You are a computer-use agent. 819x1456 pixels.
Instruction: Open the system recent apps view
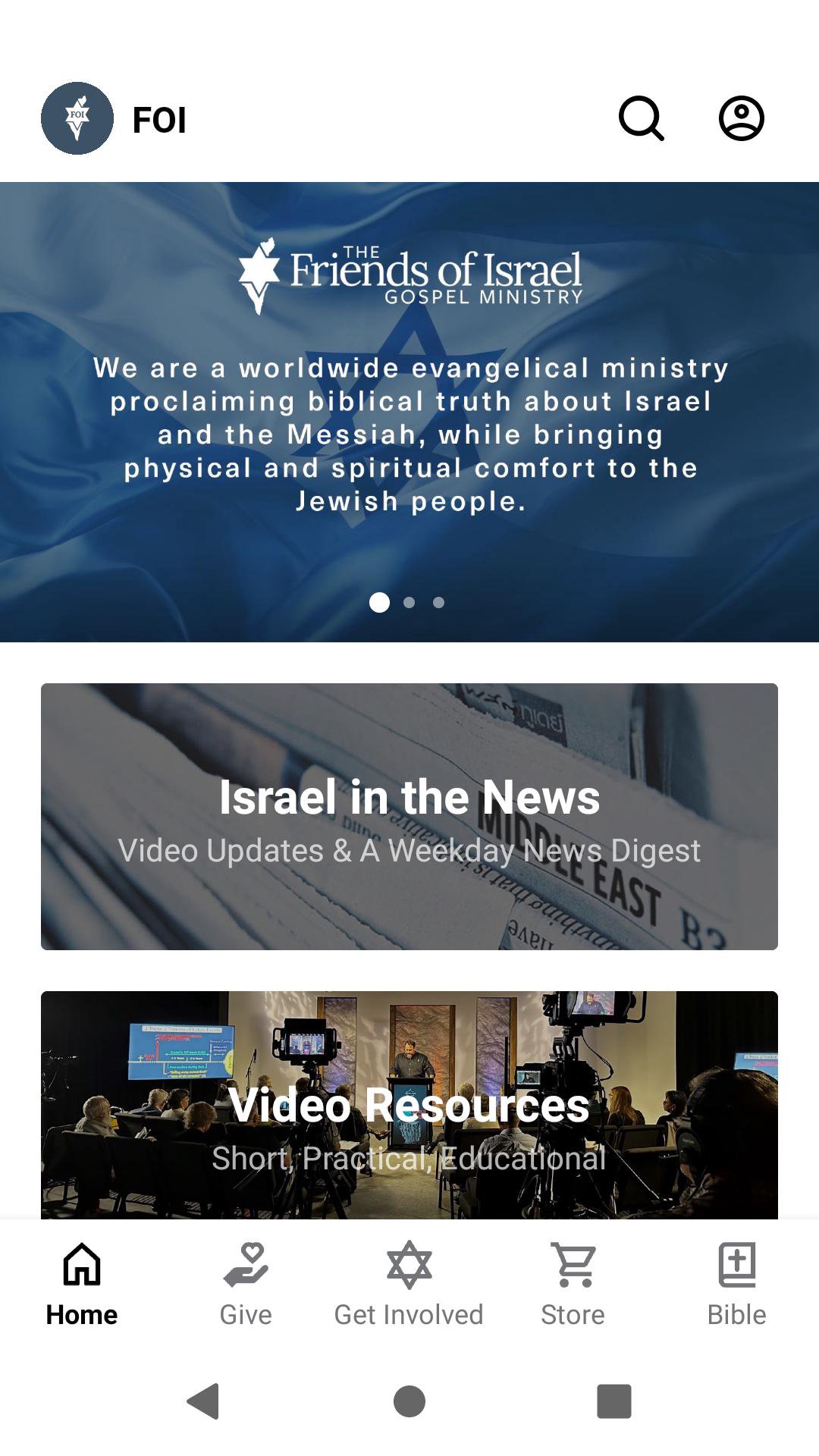click(614, 1401)
